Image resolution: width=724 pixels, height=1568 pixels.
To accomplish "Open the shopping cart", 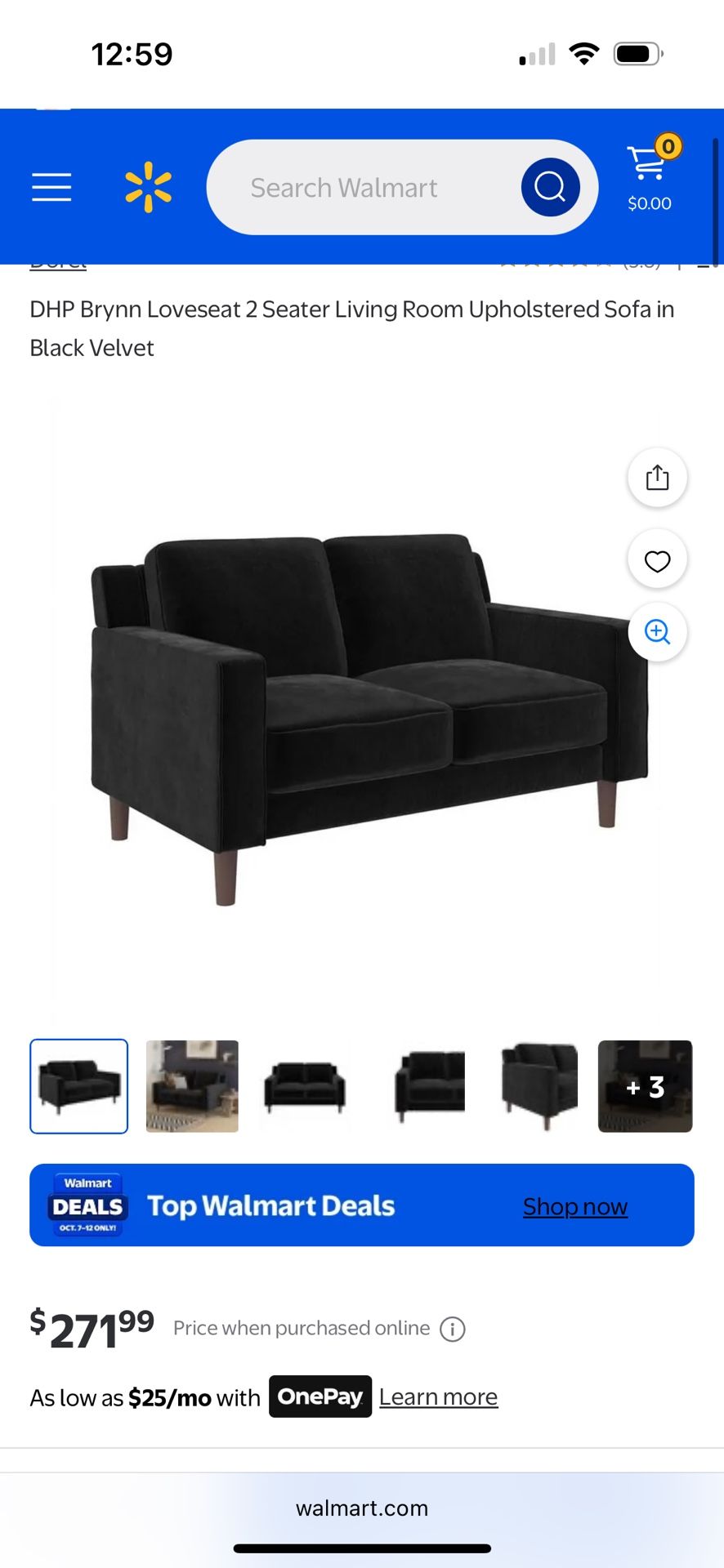I will 650,174.
